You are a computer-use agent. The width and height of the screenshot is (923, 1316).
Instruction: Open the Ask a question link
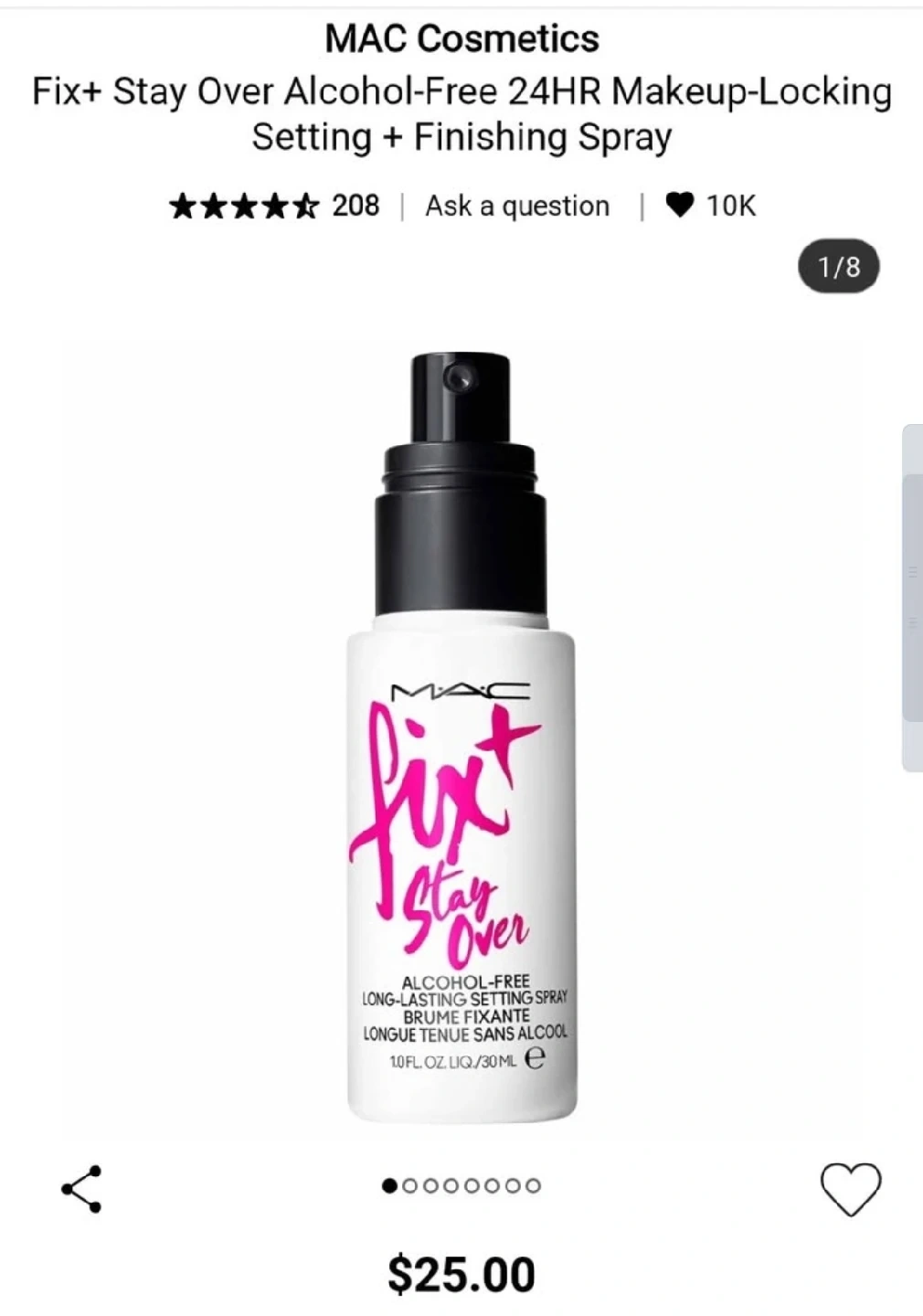tap(517, 207)
